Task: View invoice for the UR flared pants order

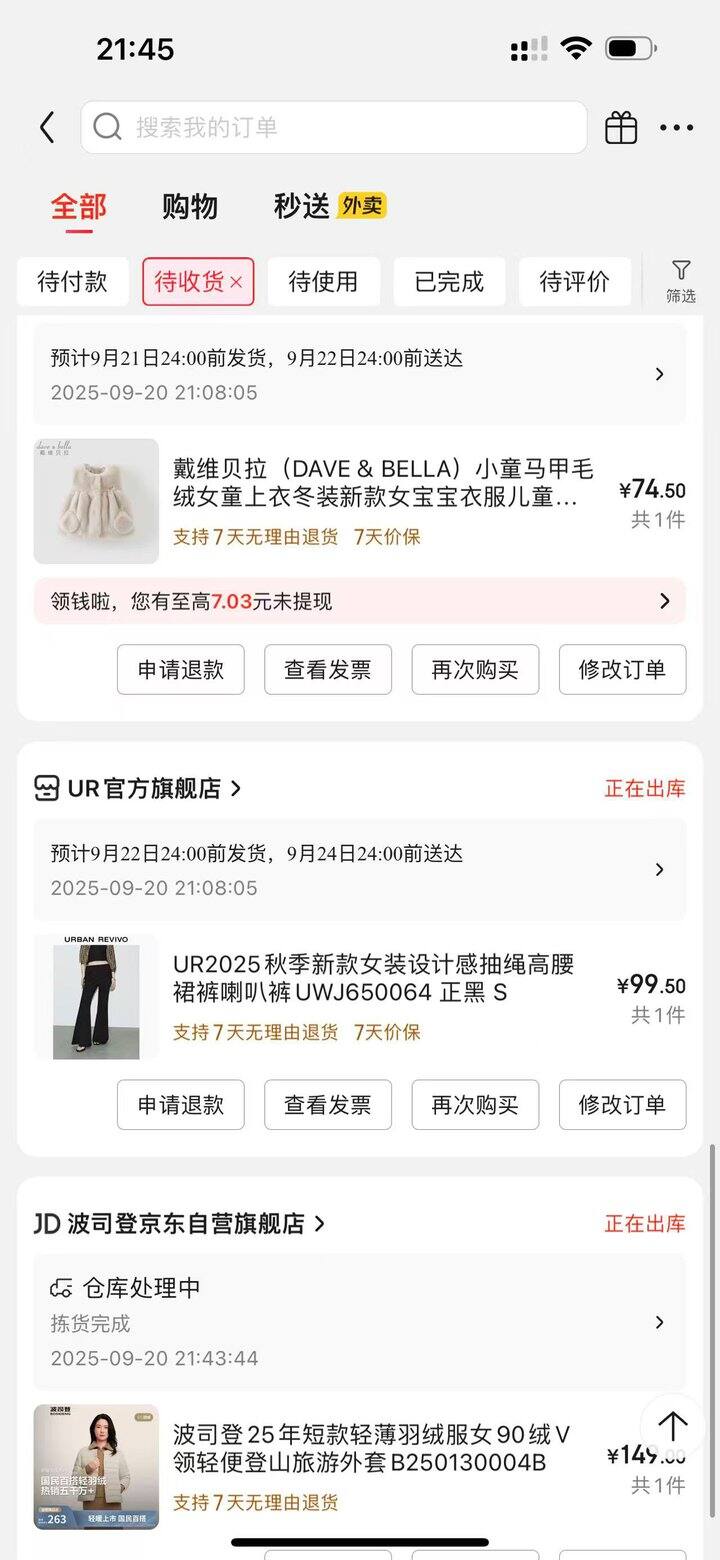Action: pyautogui.click(x=327, y=1104)
